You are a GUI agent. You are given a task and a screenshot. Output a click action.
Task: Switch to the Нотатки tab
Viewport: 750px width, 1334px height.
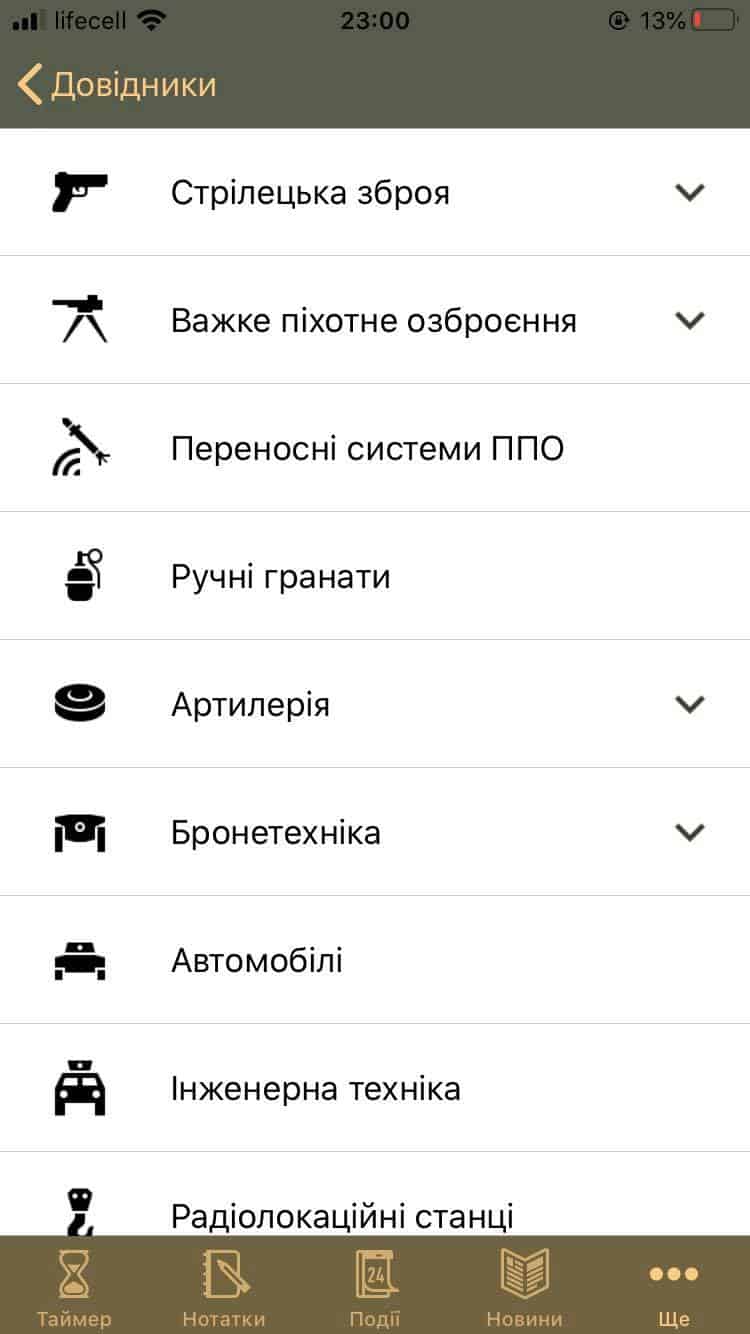(x=224, y=1288)
